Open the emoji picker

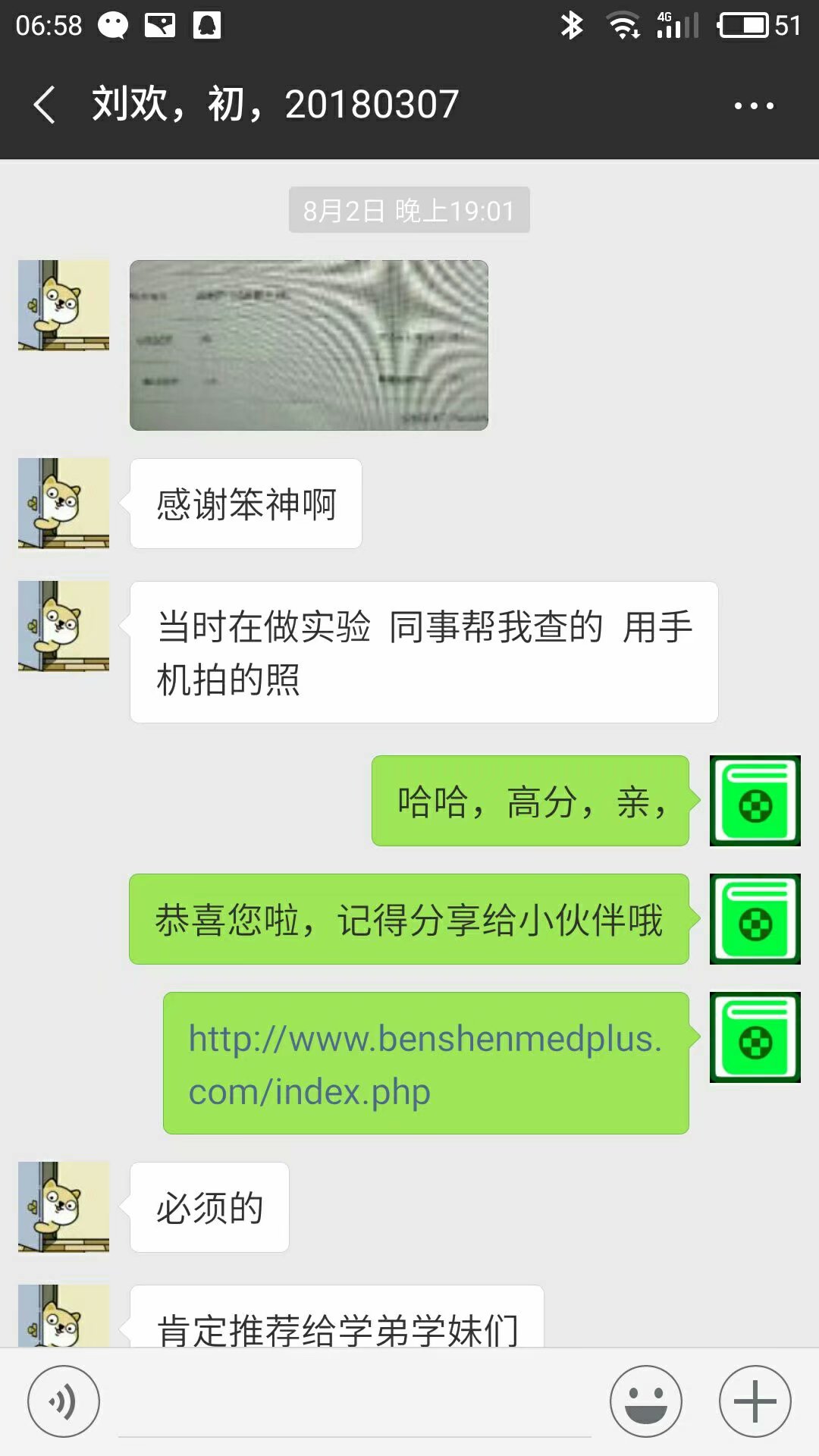(645, 1401)
